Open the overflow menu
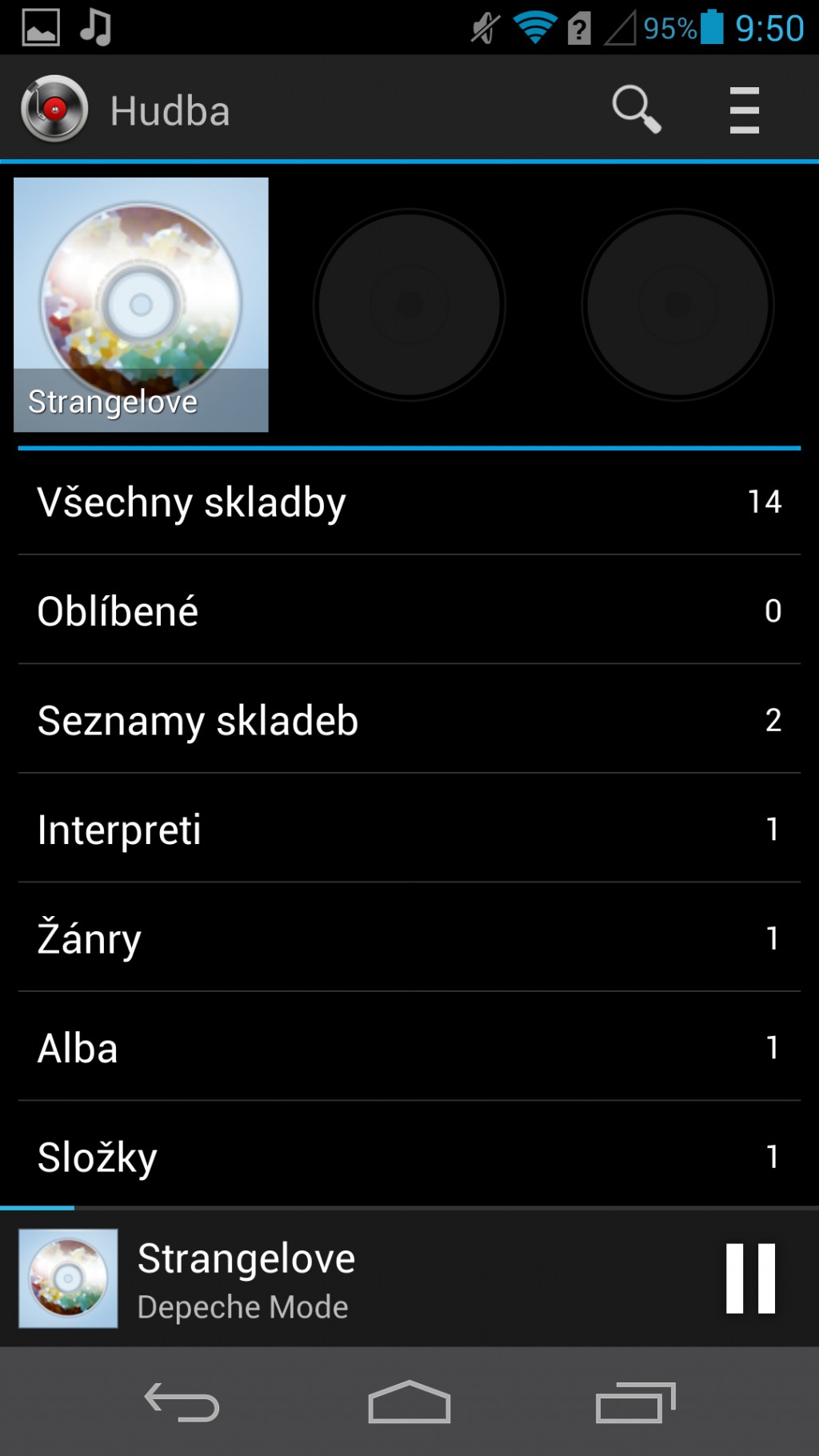819x1456 pixels. click(x=744, y=110)
